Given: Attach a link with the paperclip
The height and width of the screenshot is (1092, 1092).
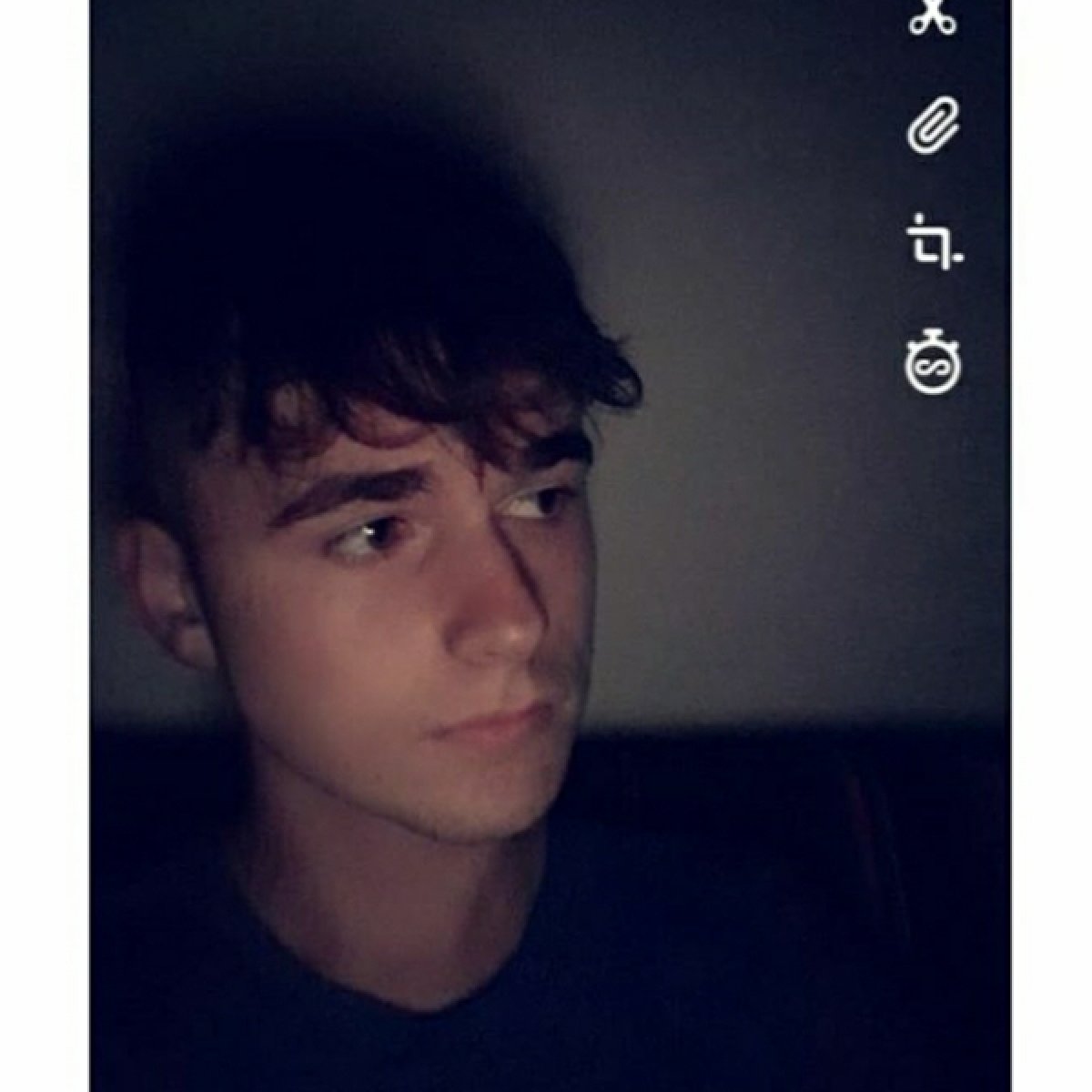Looking at the screenshot, I should point(934,126).
